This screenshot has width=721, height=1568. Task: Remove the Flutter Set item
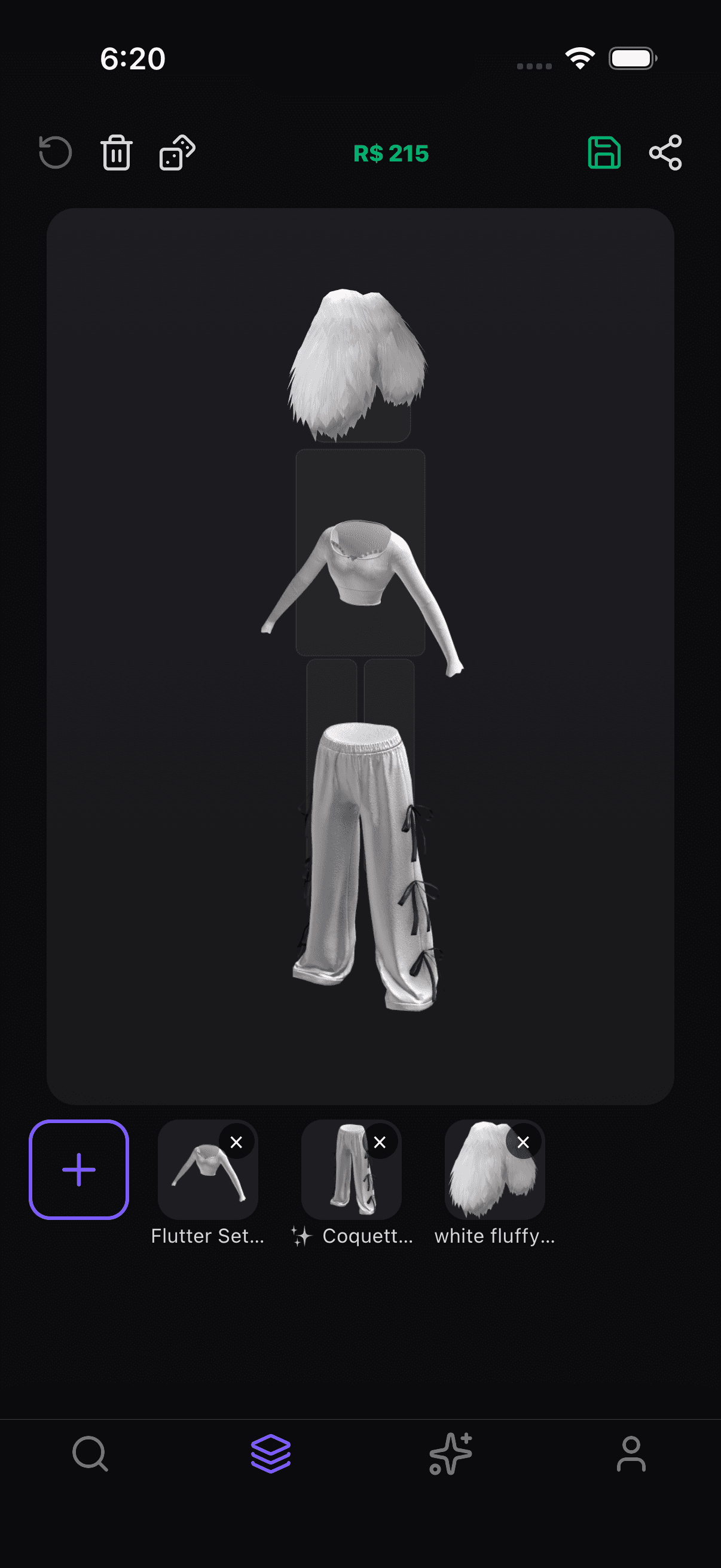[236, 1142]
